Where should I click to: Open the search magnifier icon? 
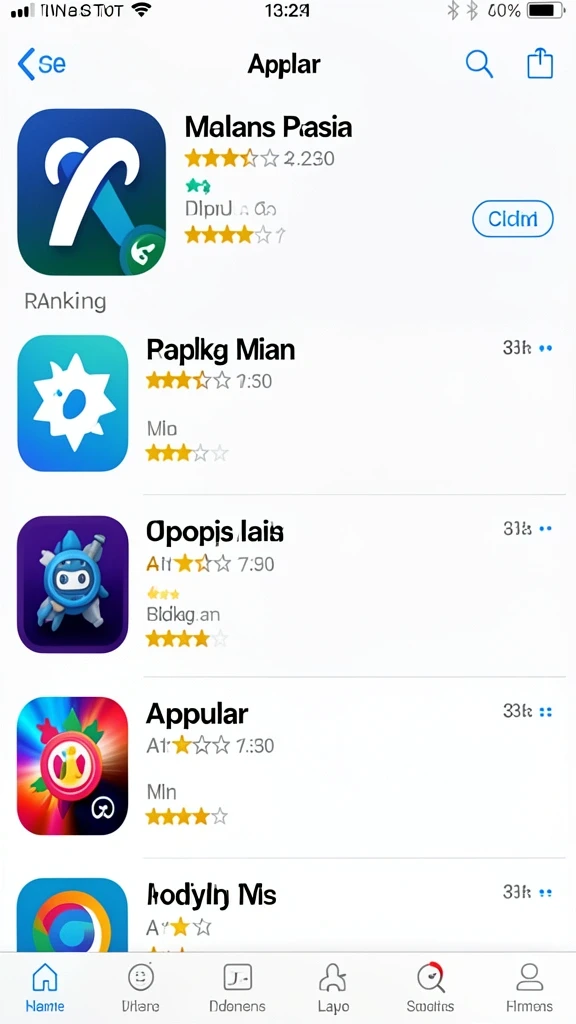point(479,64)
